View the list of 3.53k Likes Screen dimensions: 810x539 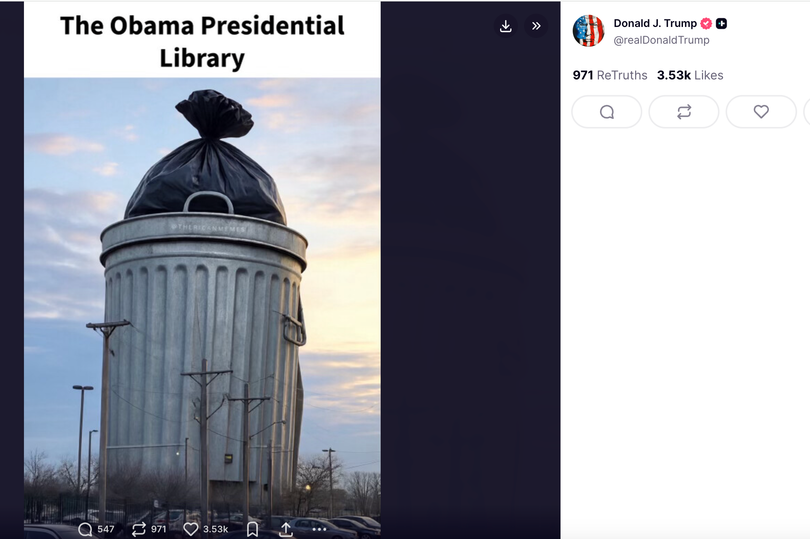(690, 75)
